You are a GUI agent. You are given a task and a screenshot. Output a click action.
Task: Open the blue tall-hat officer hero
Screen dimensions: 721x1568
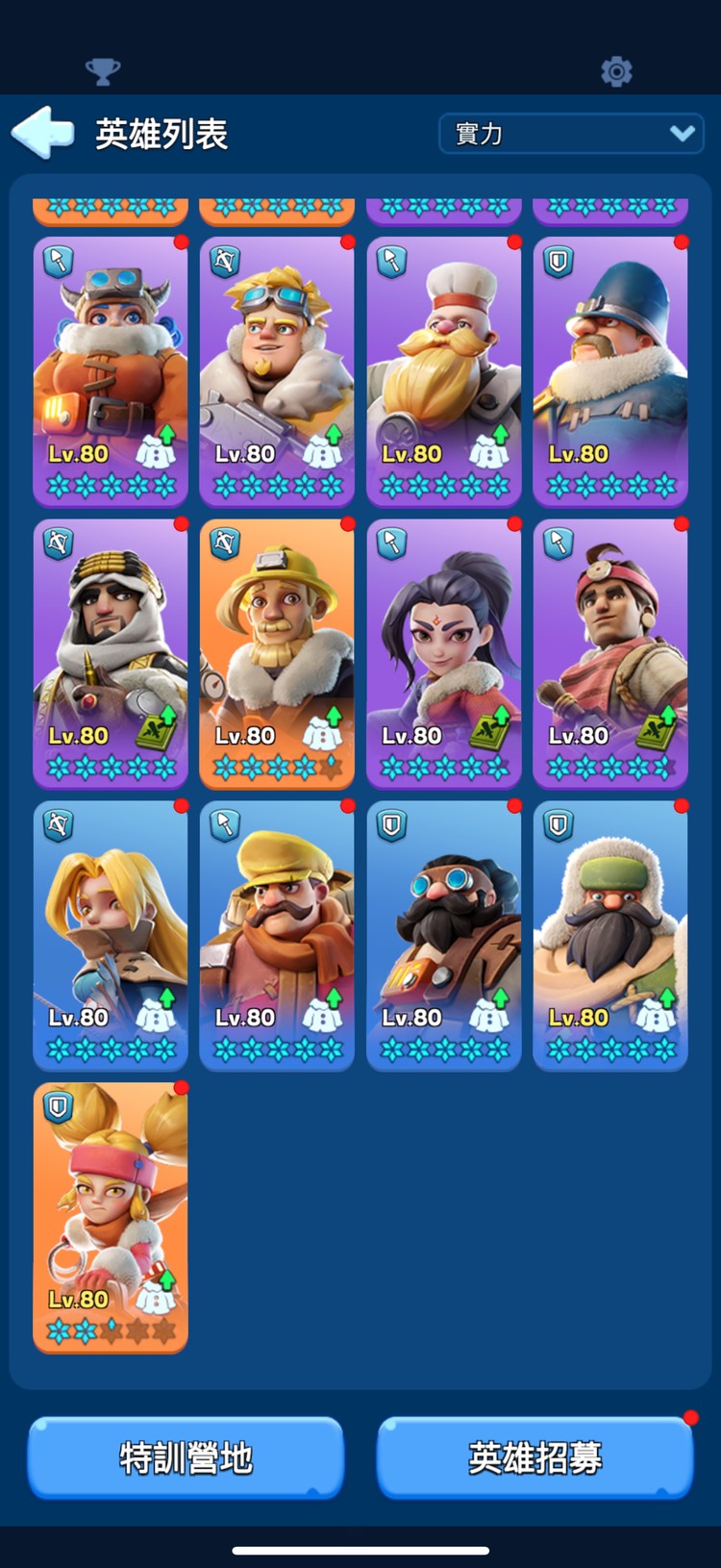(610, 370)
